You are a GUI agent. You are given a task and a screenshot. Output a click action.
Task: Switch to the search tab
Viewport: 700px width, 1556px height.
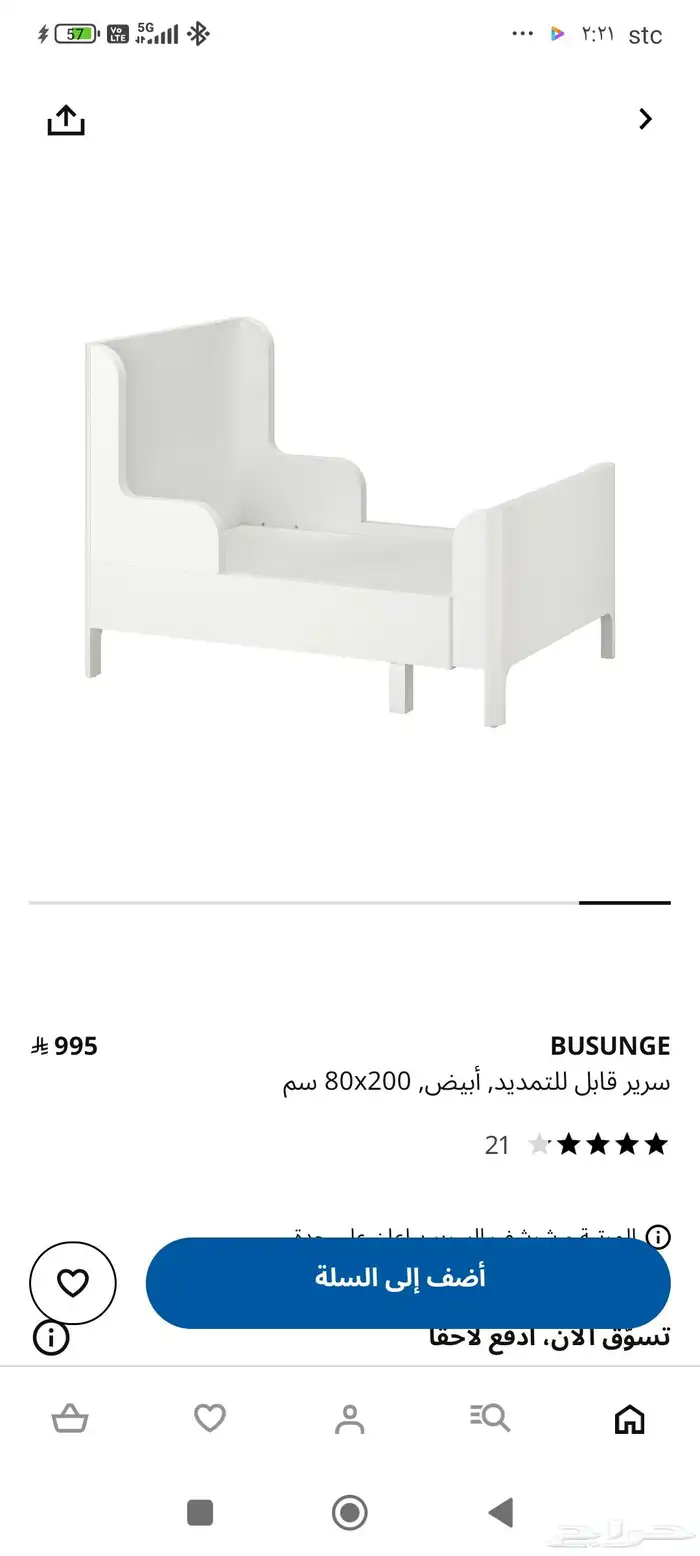click(490, 1419)
